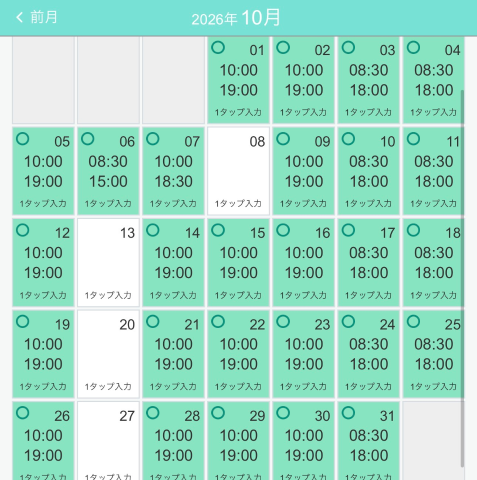This screenshot has width=477, height=480.
Task: Open day 11 shift entry
Action: point(433,171)
